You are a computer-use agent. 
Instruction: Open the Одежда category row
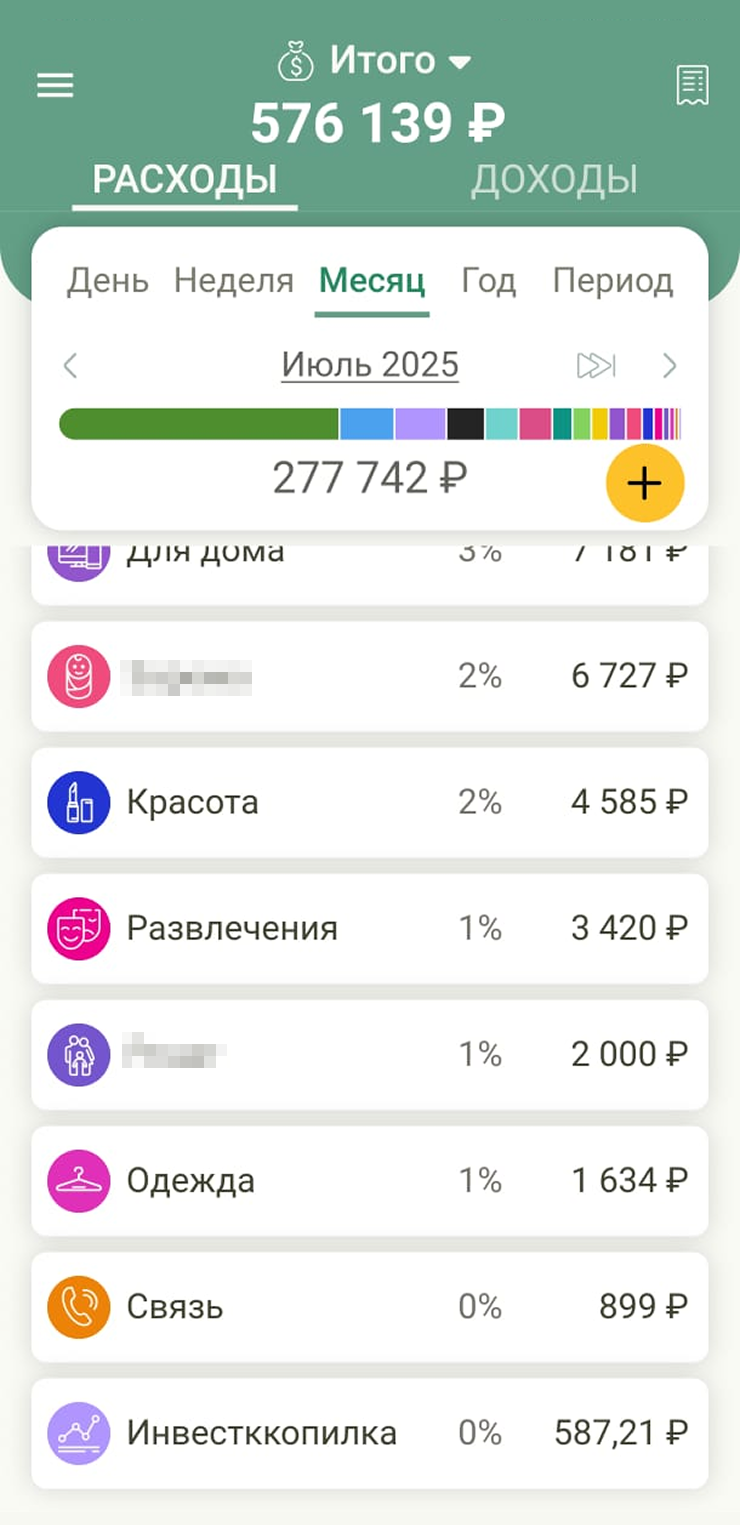(x=370, y=1181)
